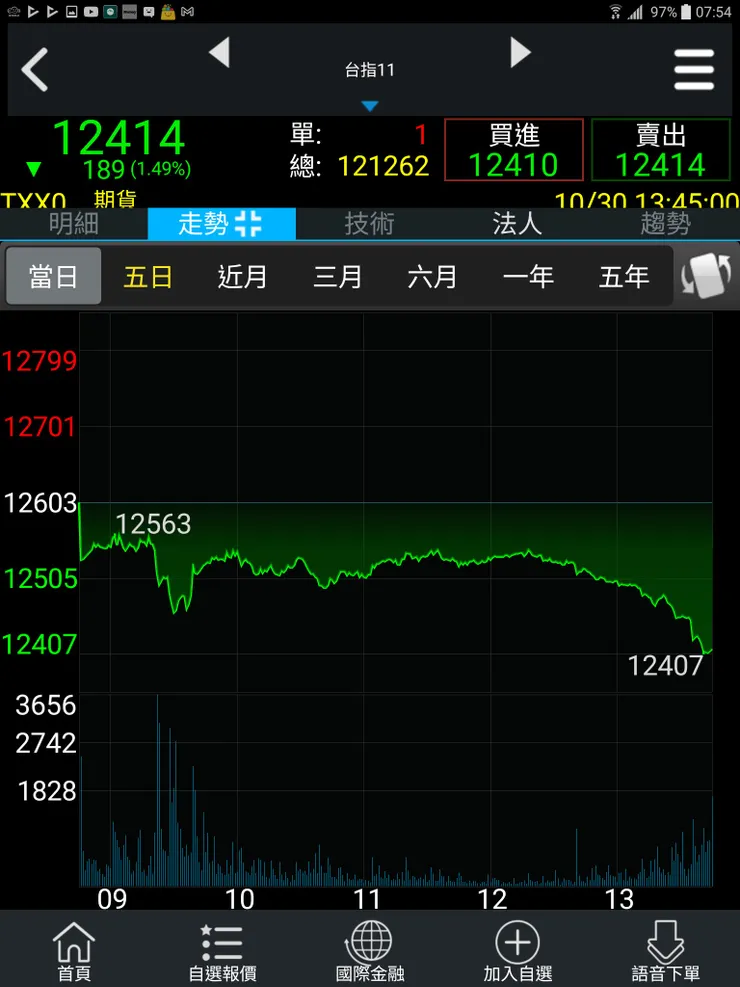Open the 趨勢 tab
The height and width of the screenshot is (987, 740).
[665, 224]
